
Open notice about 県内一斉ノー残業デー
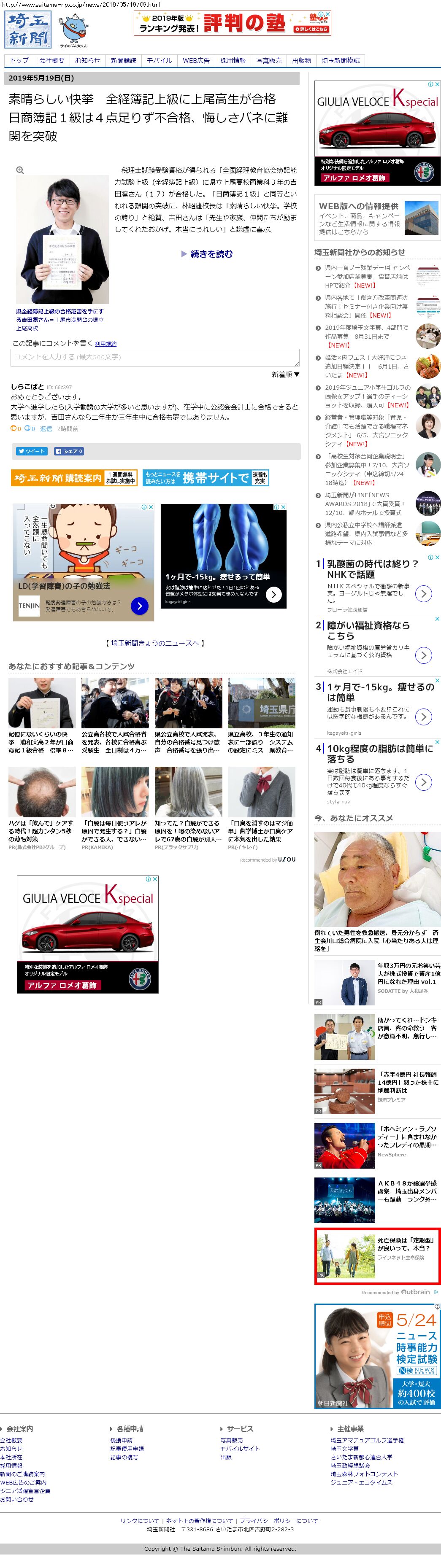(x=367, y=276)
